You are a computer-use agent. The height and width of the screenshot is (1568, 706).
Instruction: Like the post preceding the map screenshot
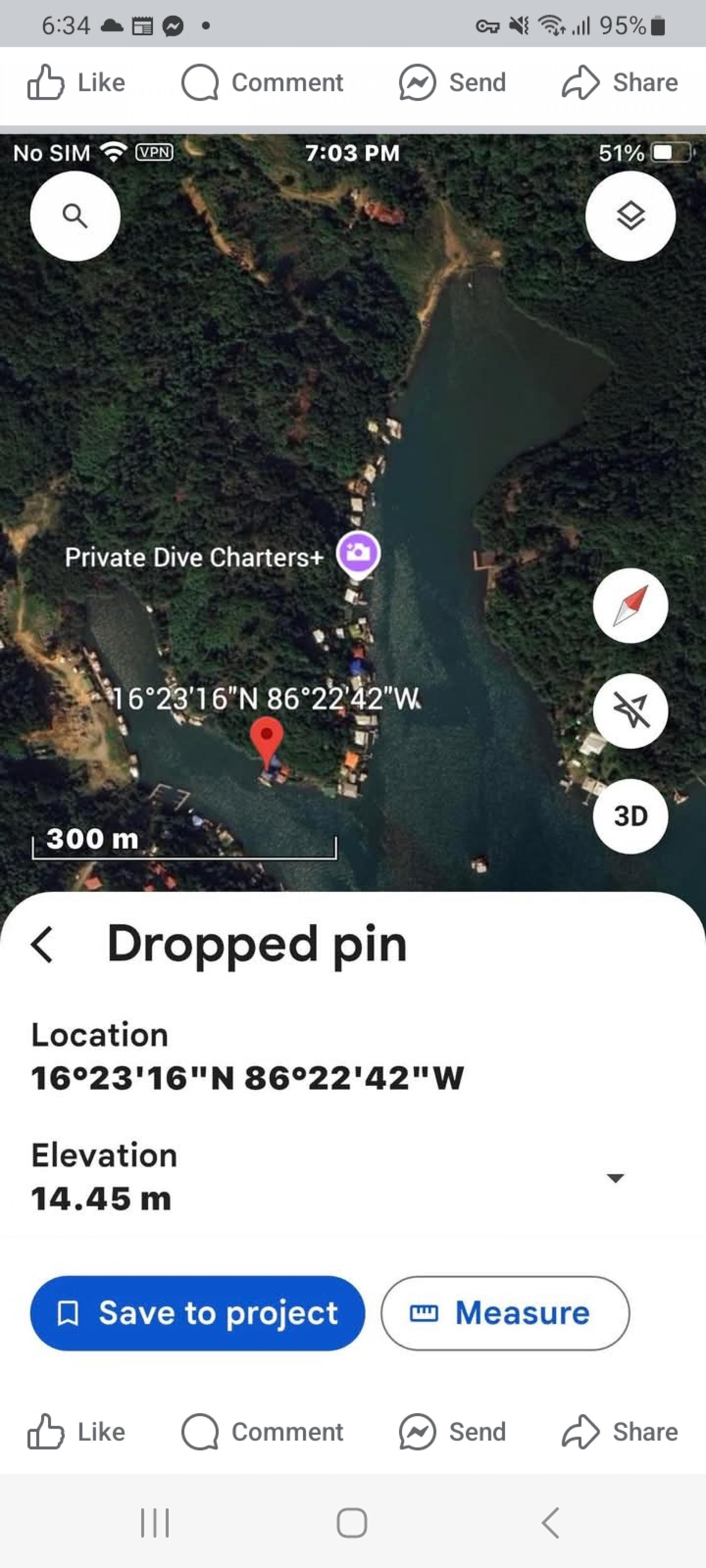[76, 83]
